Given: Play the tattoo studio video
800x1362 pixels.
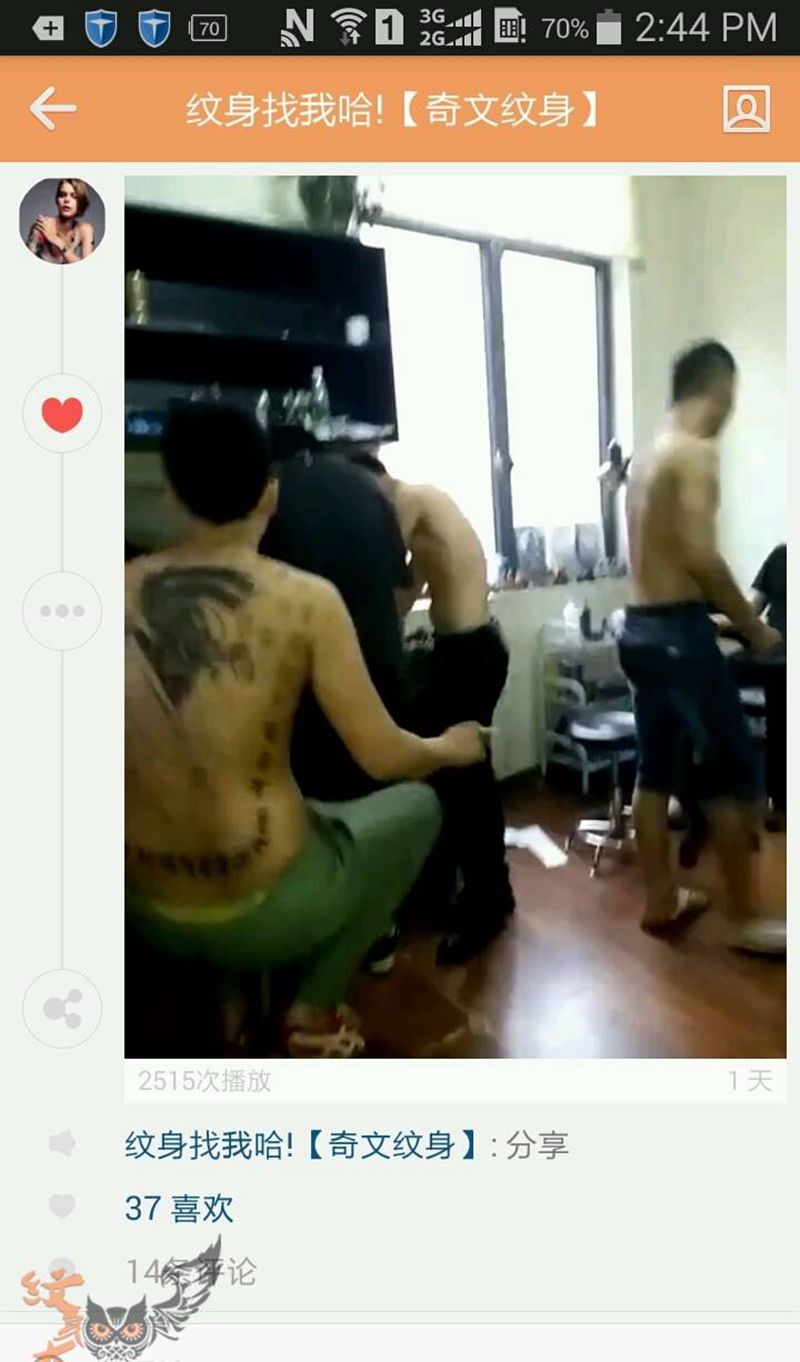Looking at the screenshot, I should (455, 617).
